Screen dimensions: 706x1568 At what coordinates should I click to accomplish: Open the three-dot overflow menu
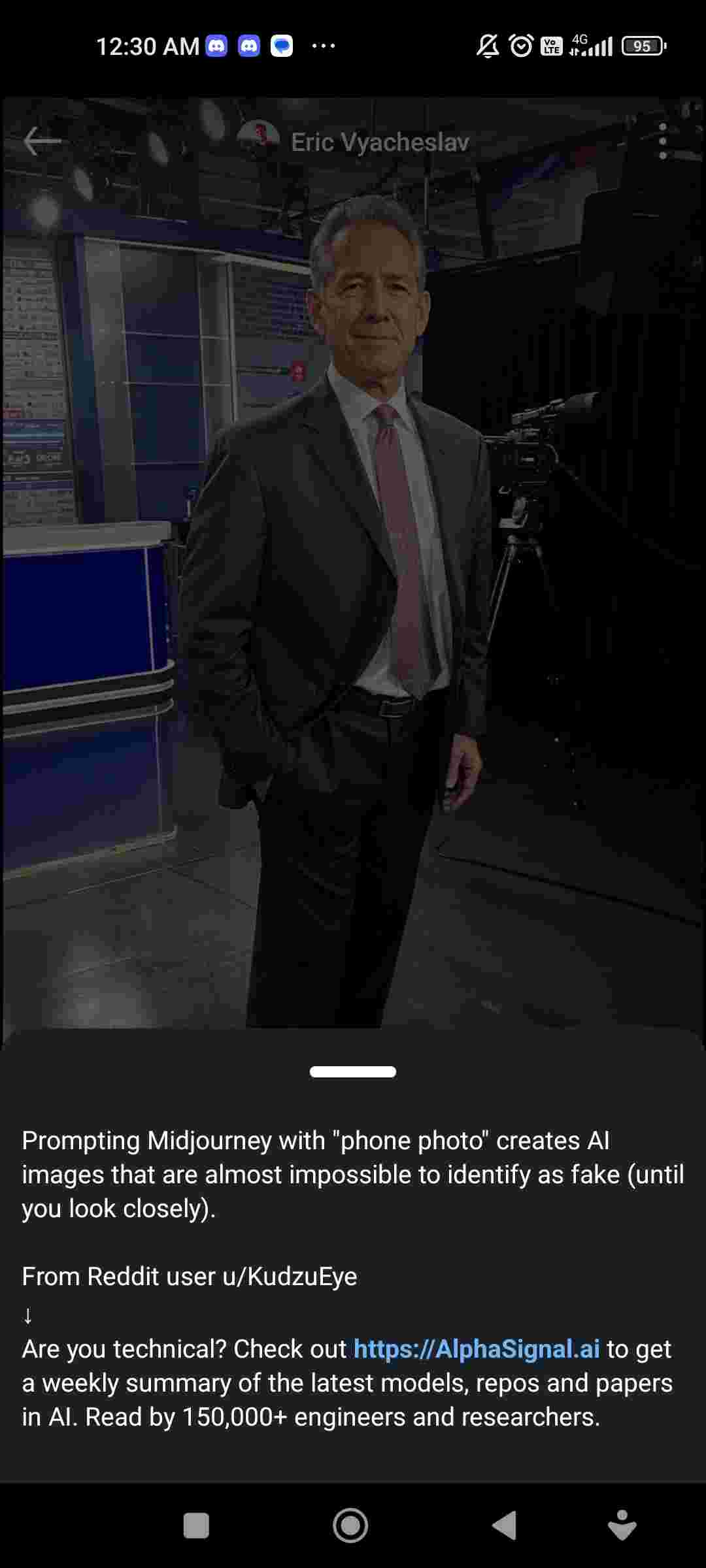click(x=663, y=141)
